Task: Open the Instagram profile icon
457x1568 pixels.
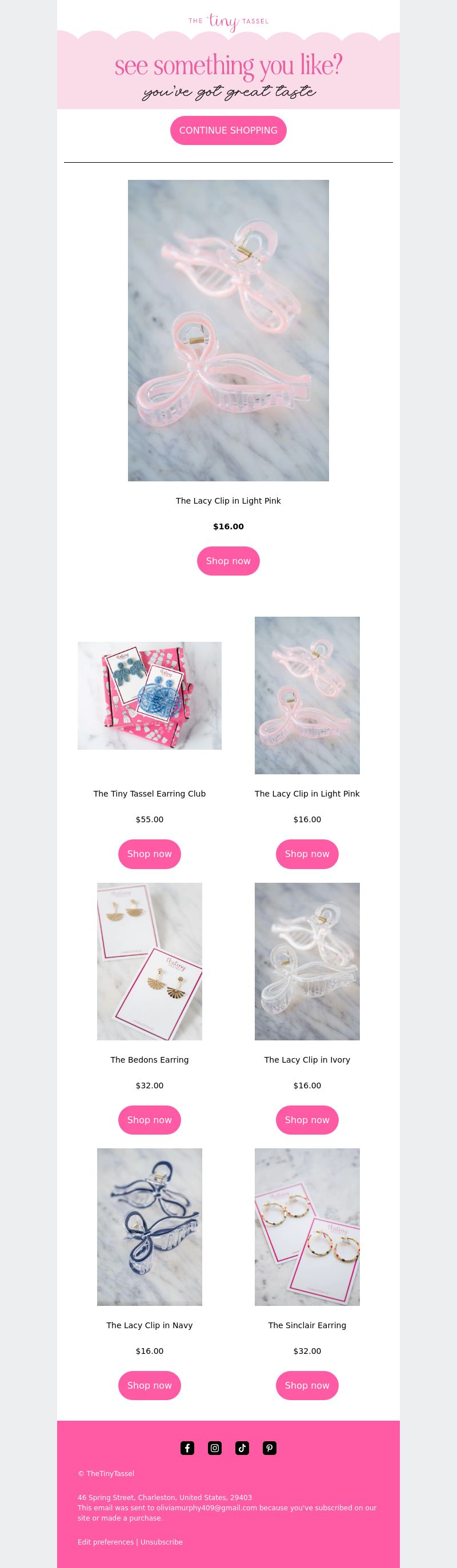Action: coord(214,1448)
